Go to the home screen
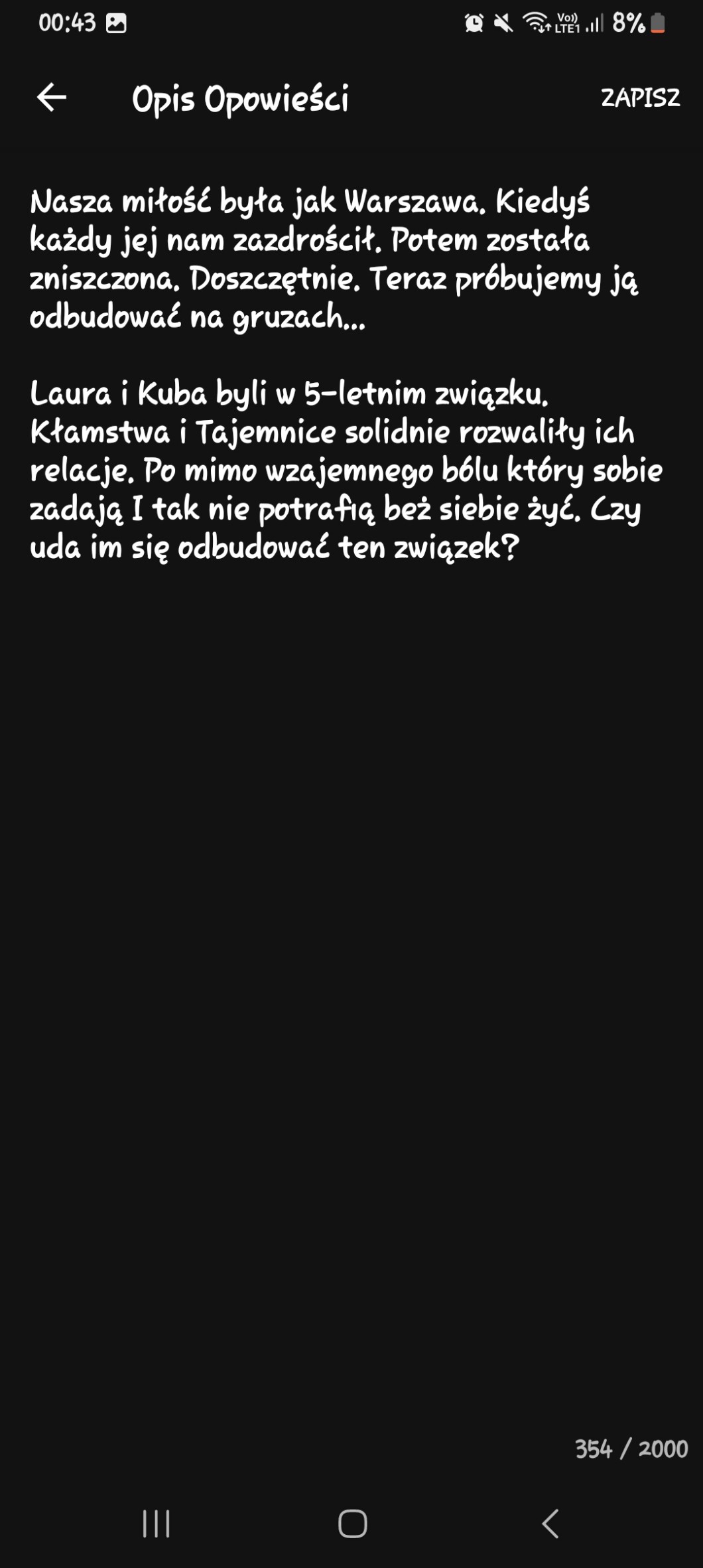703x1568 pixels. click(x=352, y=1523)
